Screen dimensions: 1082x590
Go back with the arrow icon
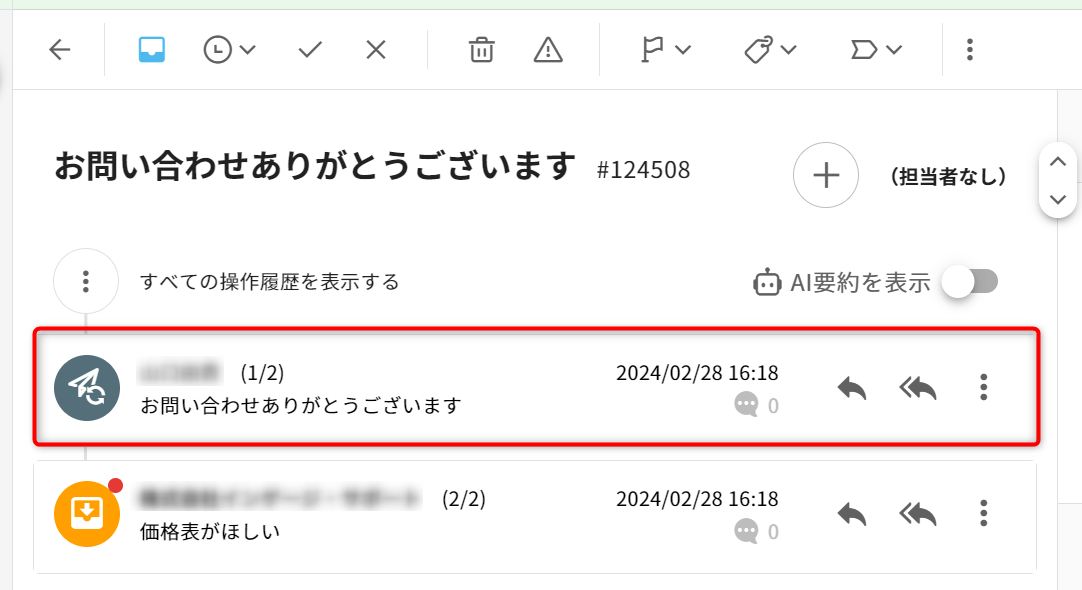pos(60,49)
